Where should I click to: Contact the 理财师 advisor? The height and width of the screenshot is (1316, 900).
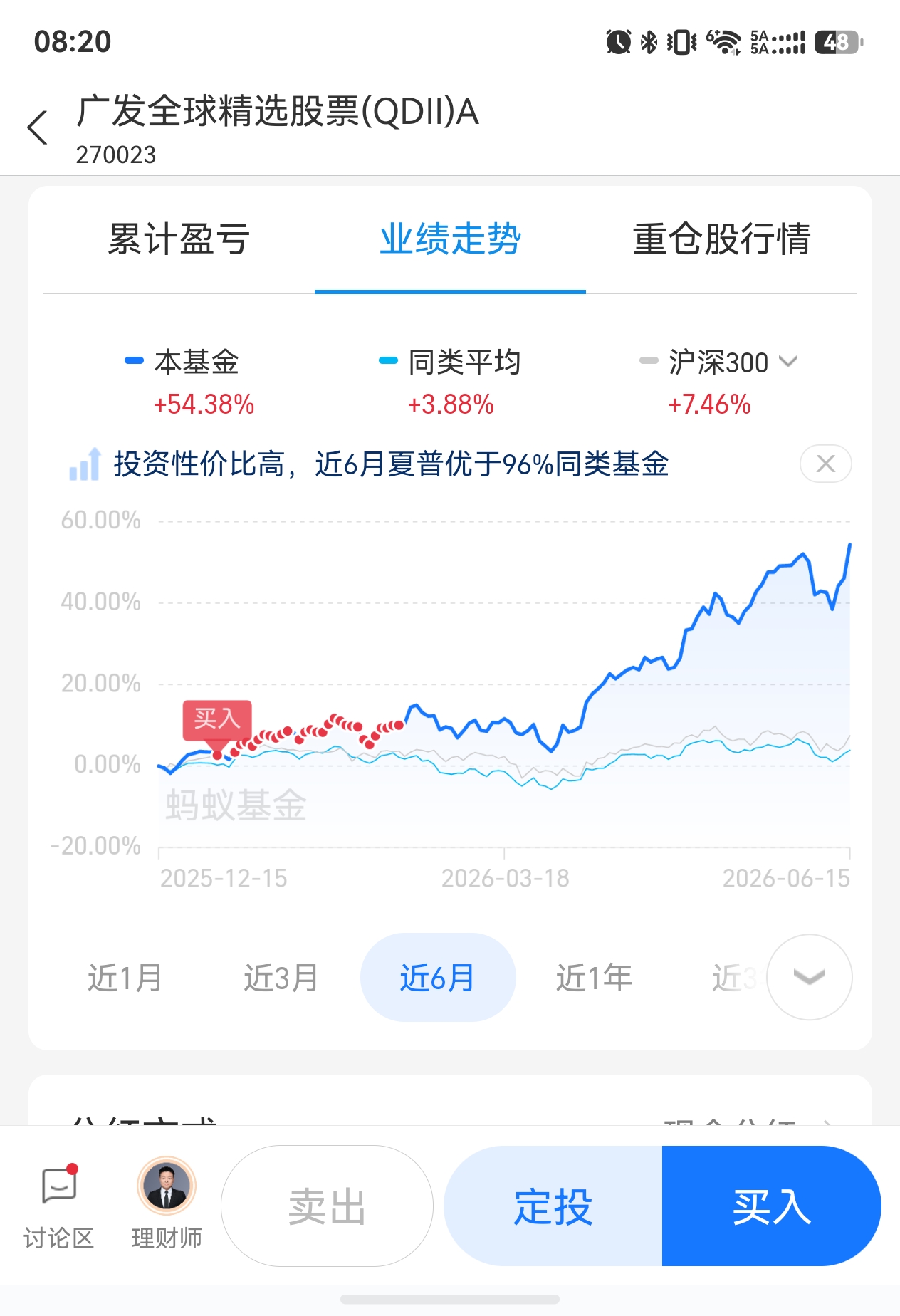coord(167,1206)
